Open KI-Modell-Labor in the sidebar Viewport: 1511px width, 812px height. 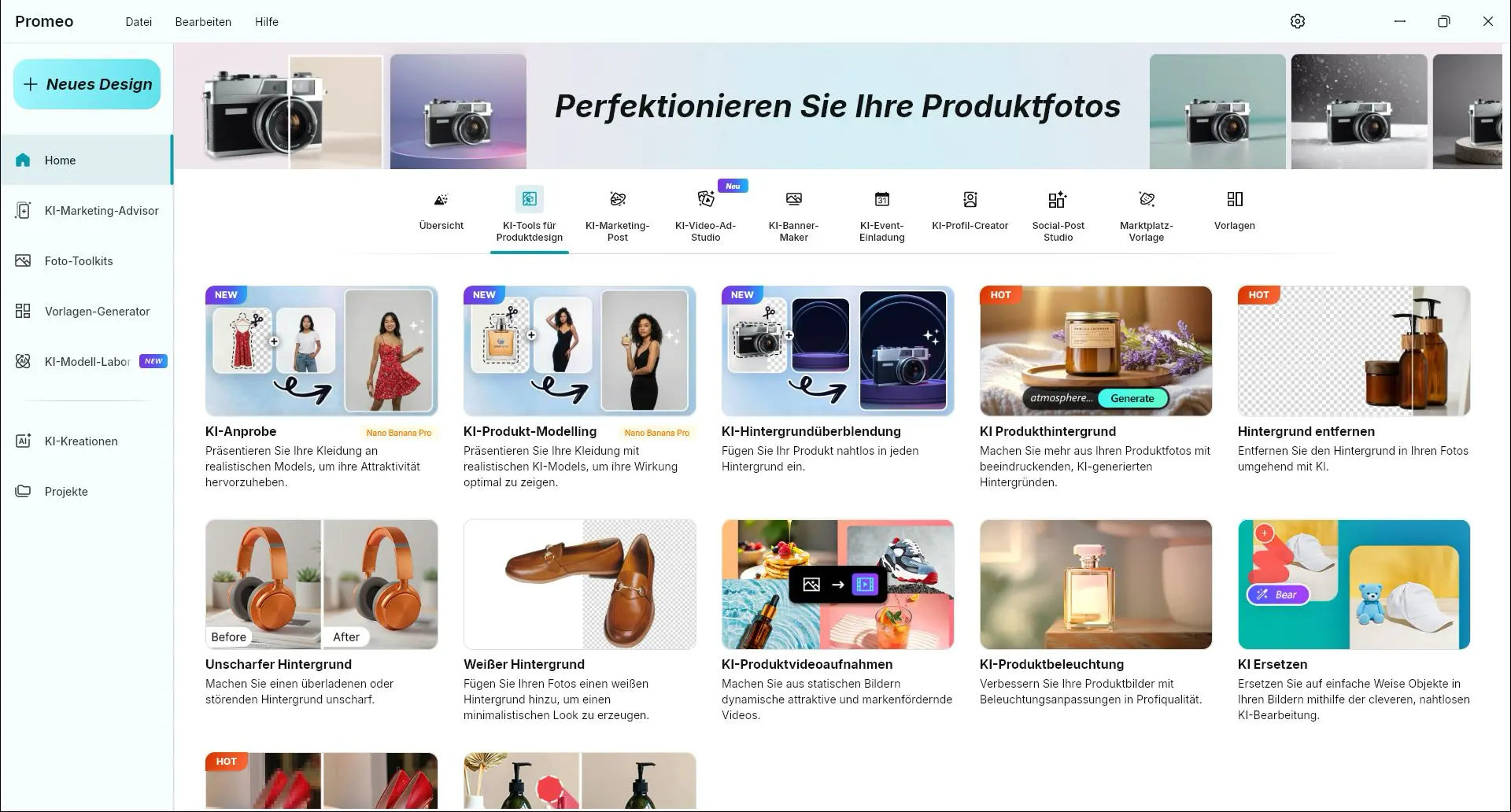click(x=87, y=362)
